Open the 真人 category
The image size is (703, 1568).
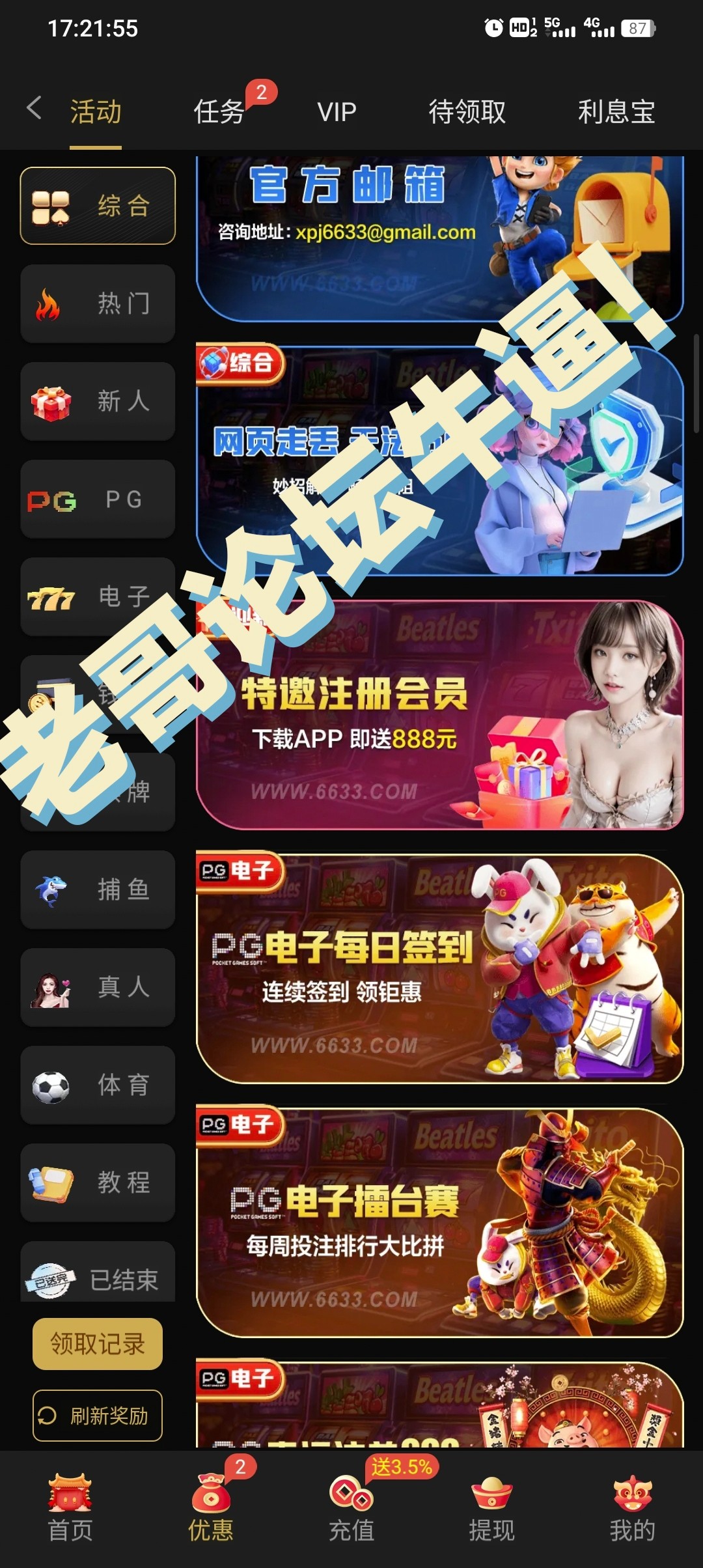click(98, 987)
